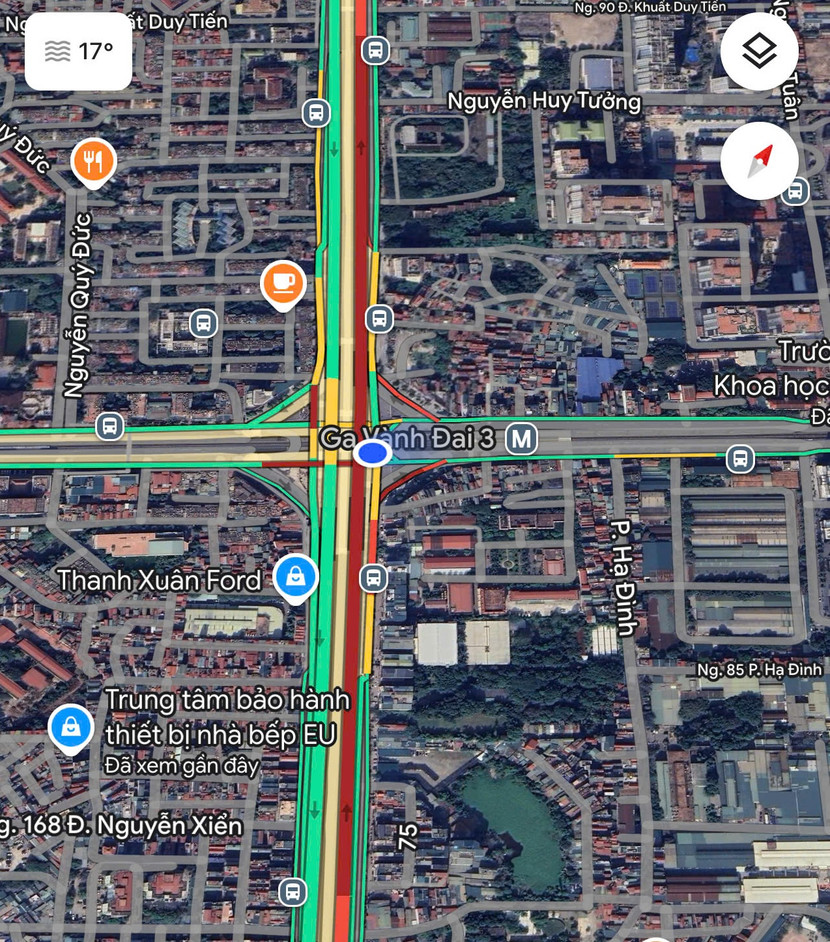Image resolution: width=830 pixels, height=942 pixels.
Task: Select the Thanh Xuân Ford shopping pin
Action: click(296, 577)
